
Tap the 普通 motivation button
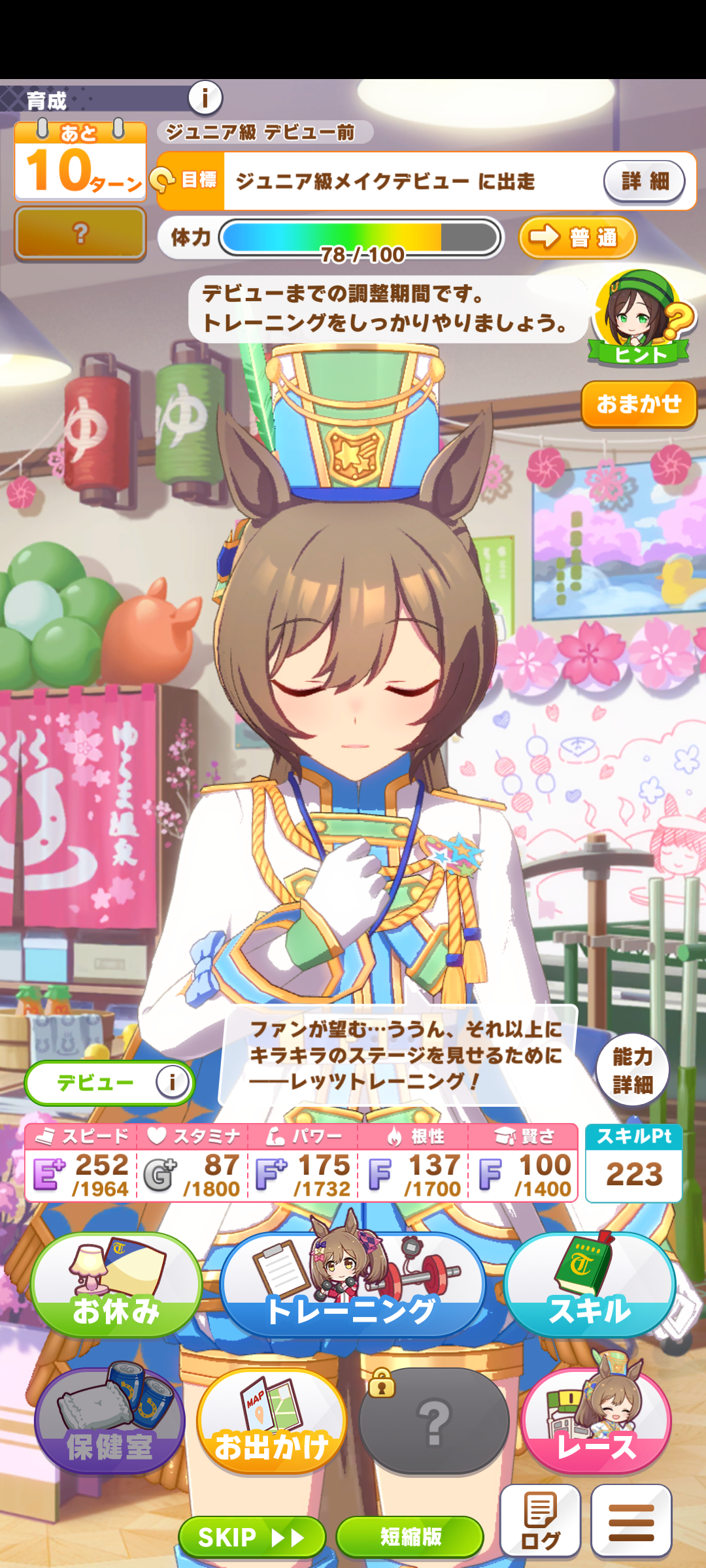coord(577,237)
